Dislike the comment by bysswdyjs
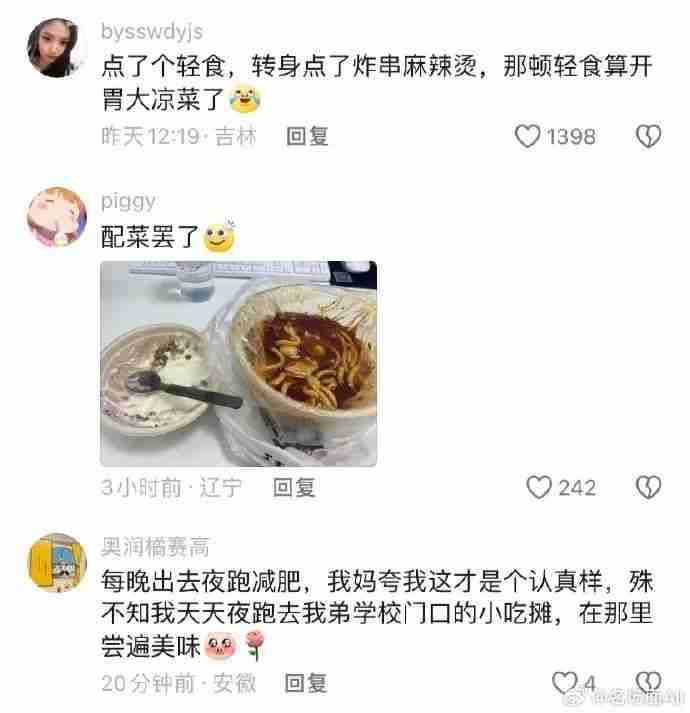This screenshot has width=690, height=713. [x=650, y=136]
